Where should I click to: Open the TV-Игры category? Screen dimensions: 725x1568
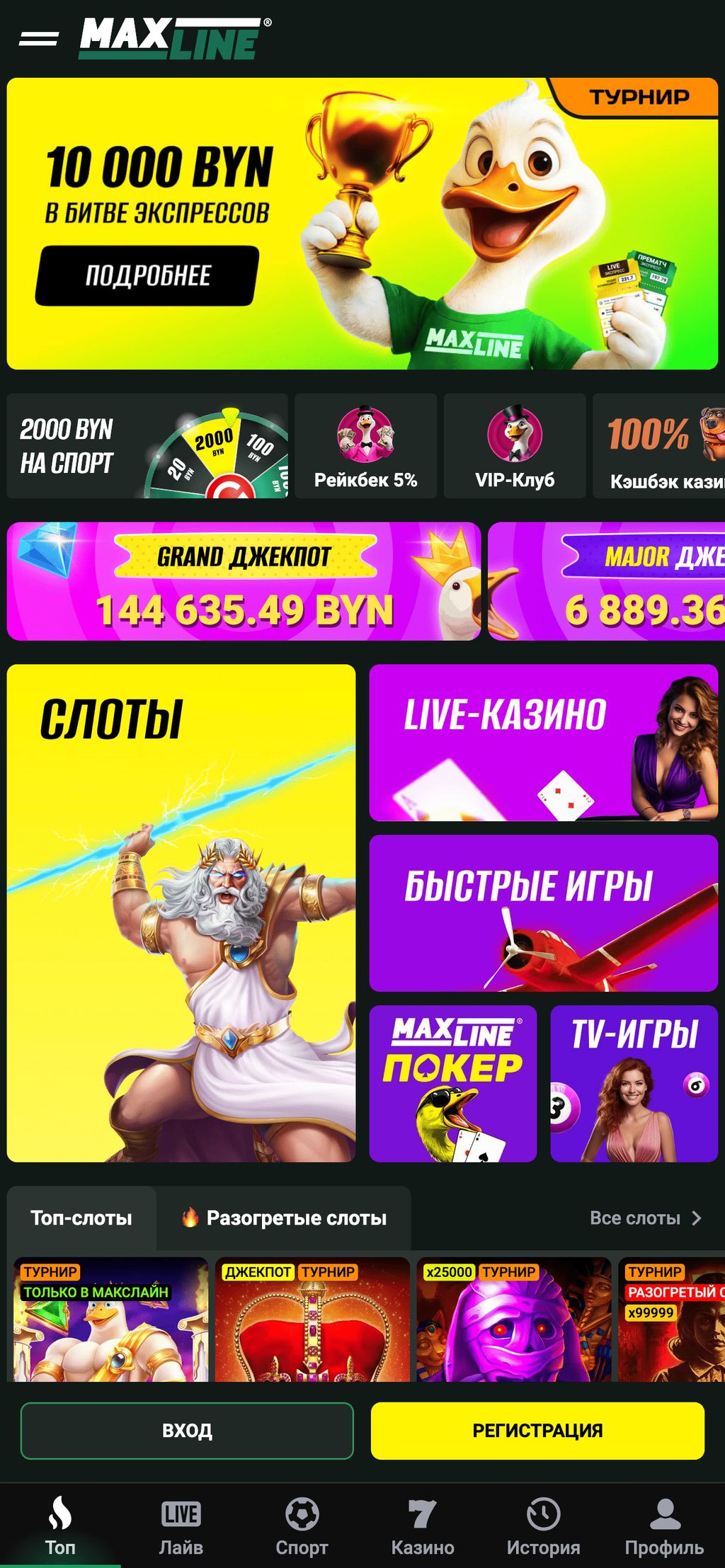(634, 1083)
